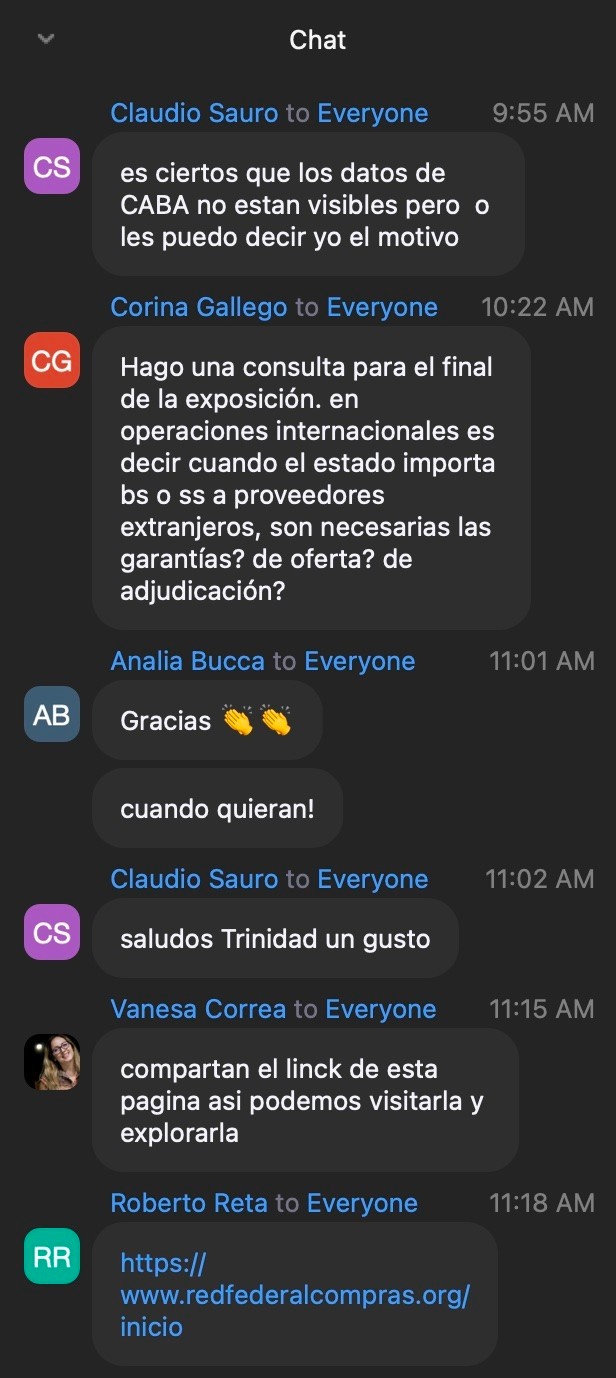Image resolution: width=616 pixels, height=1378 pixels.
Task: Open the redfederalcompras.org link
Action: 294,1296
